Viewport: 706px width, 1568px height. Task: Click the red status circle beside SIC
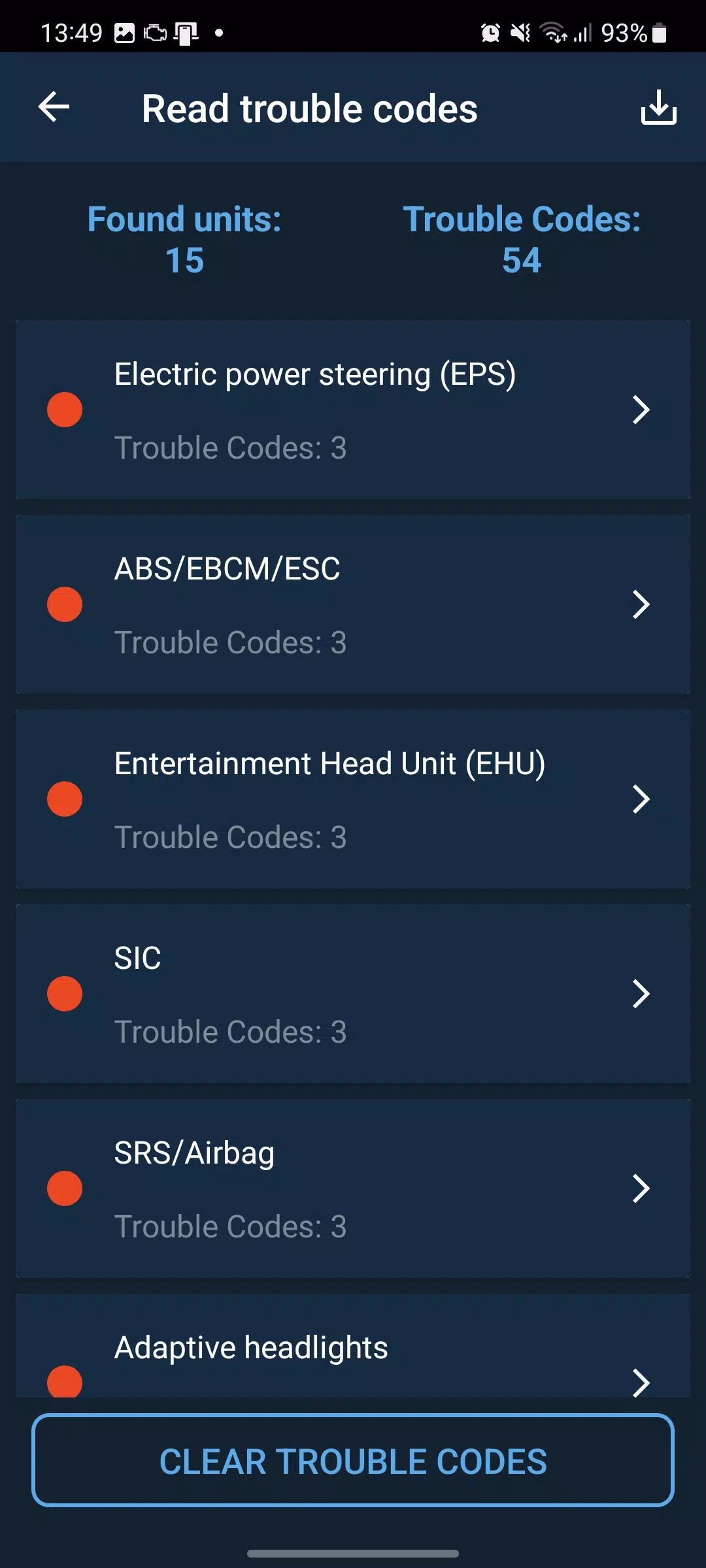point(65,994)
